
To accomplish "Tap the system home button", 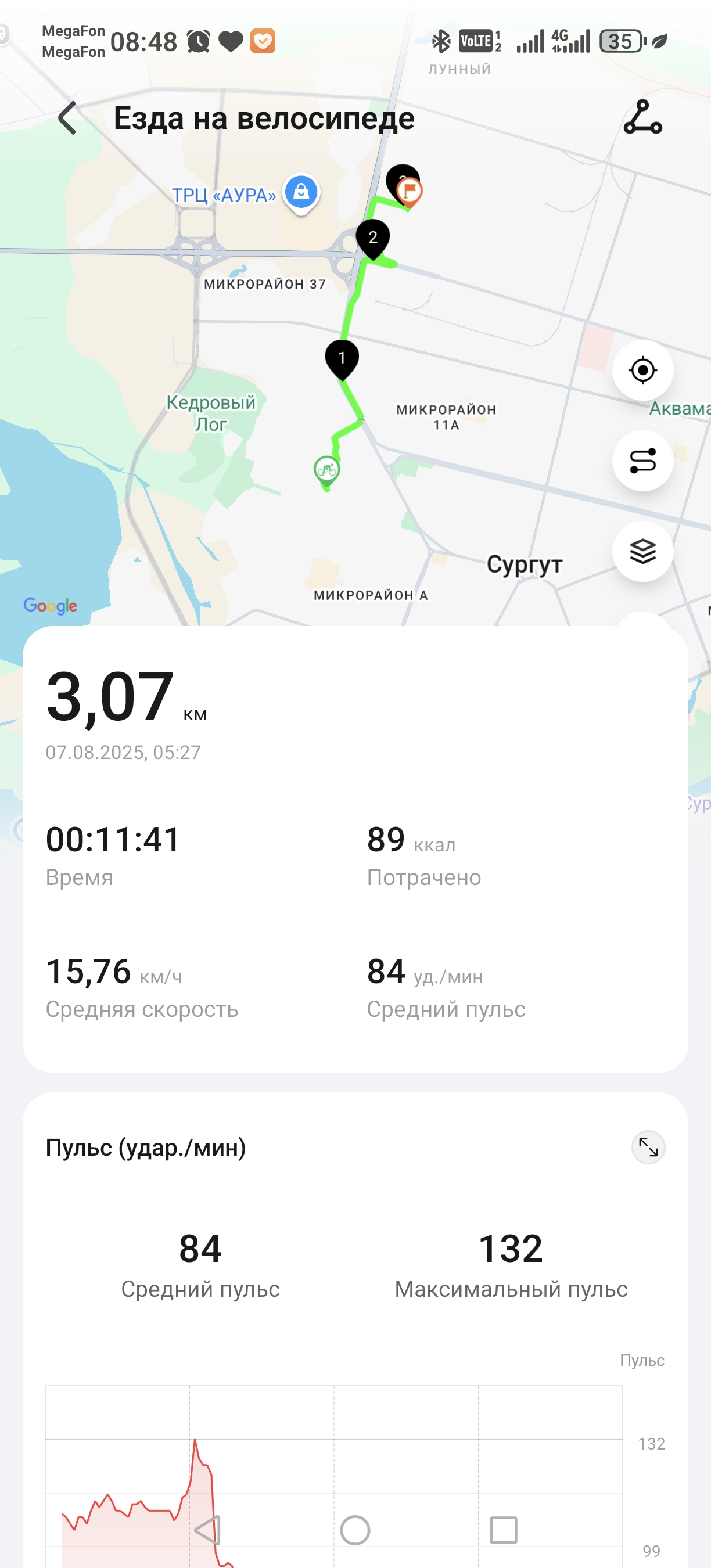I will coord(355,1530).
